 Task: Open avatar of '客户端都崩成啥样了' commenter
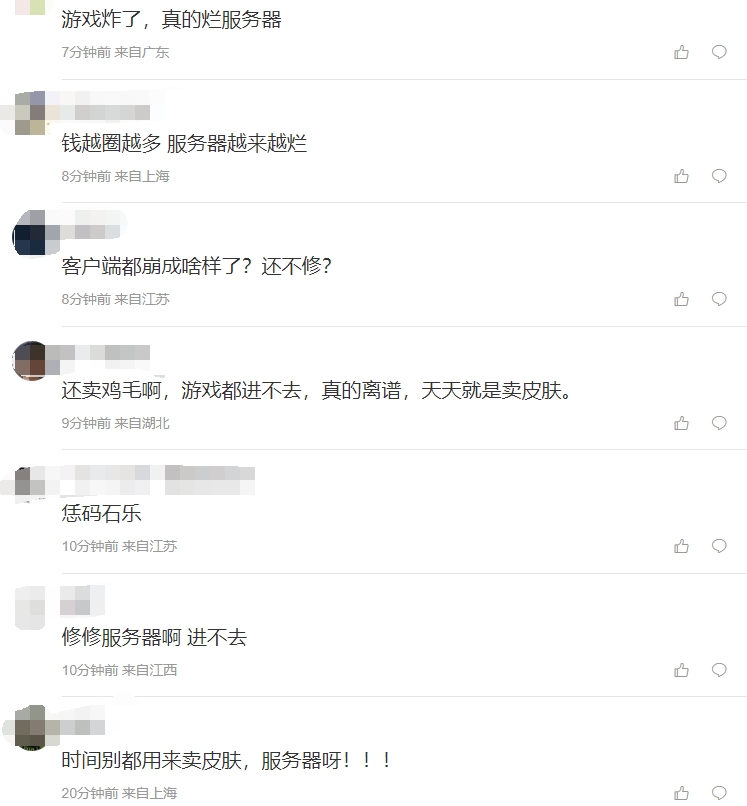click(30, 235)
